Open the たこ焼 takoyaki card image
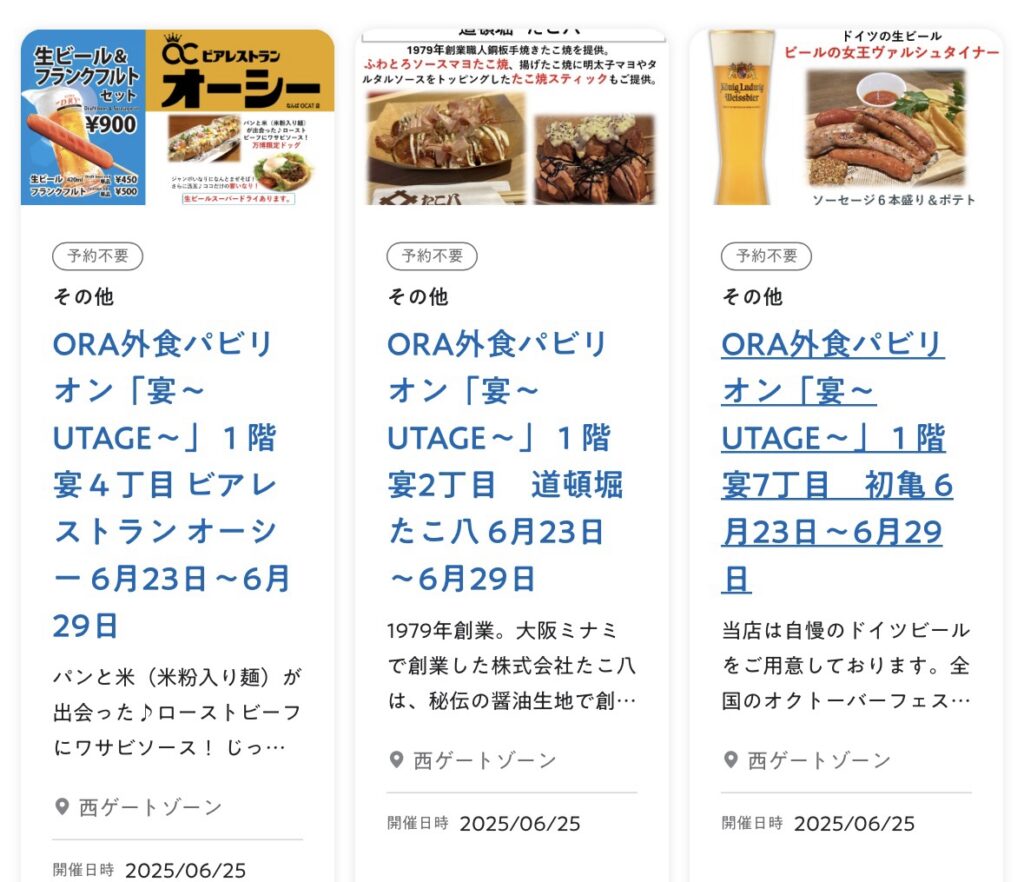1024x882 pixels. coord(511,117)
